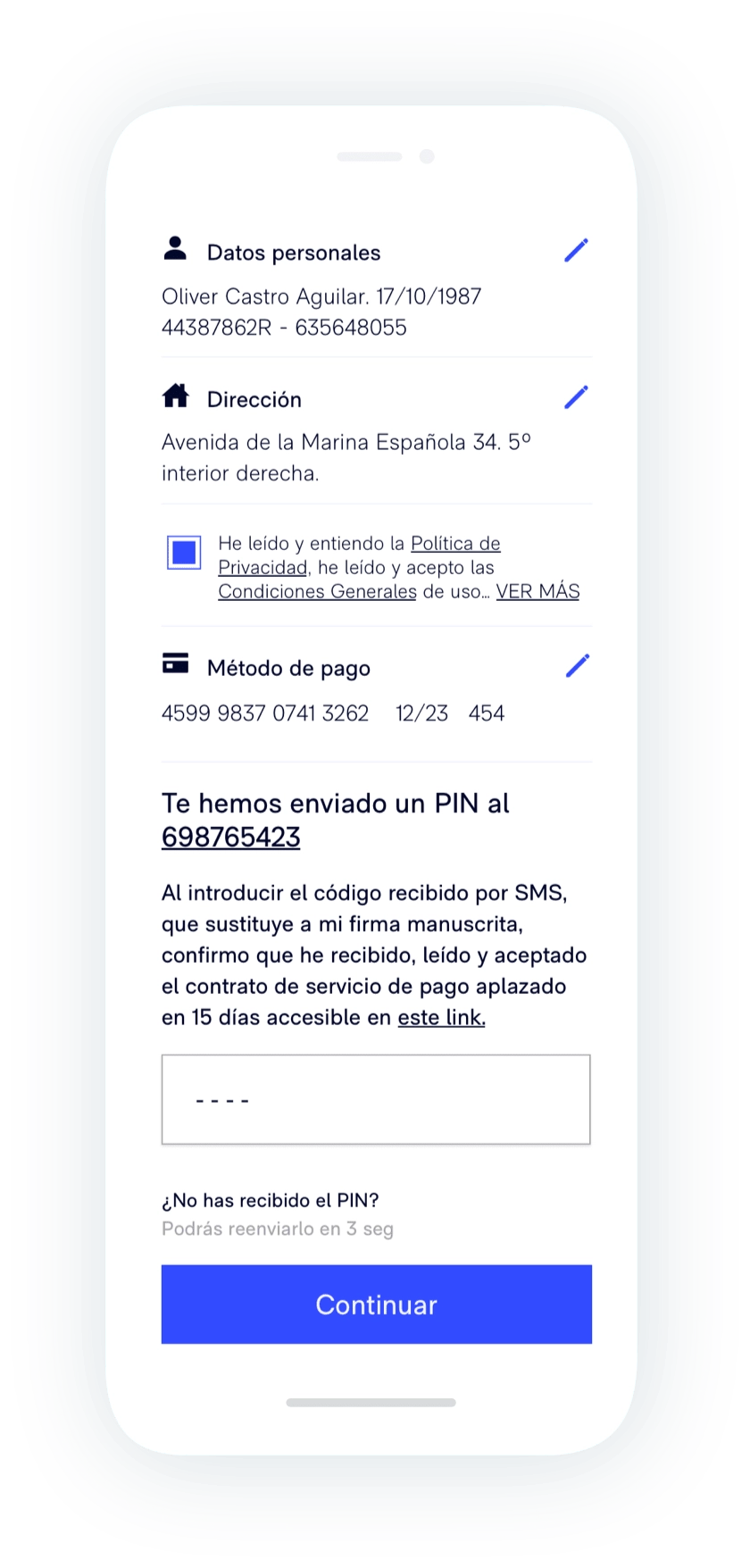Tap the Continuar button
The height and width of the screenshot is (1568, 750).
pyautogui.click(x=376, y=1305)
